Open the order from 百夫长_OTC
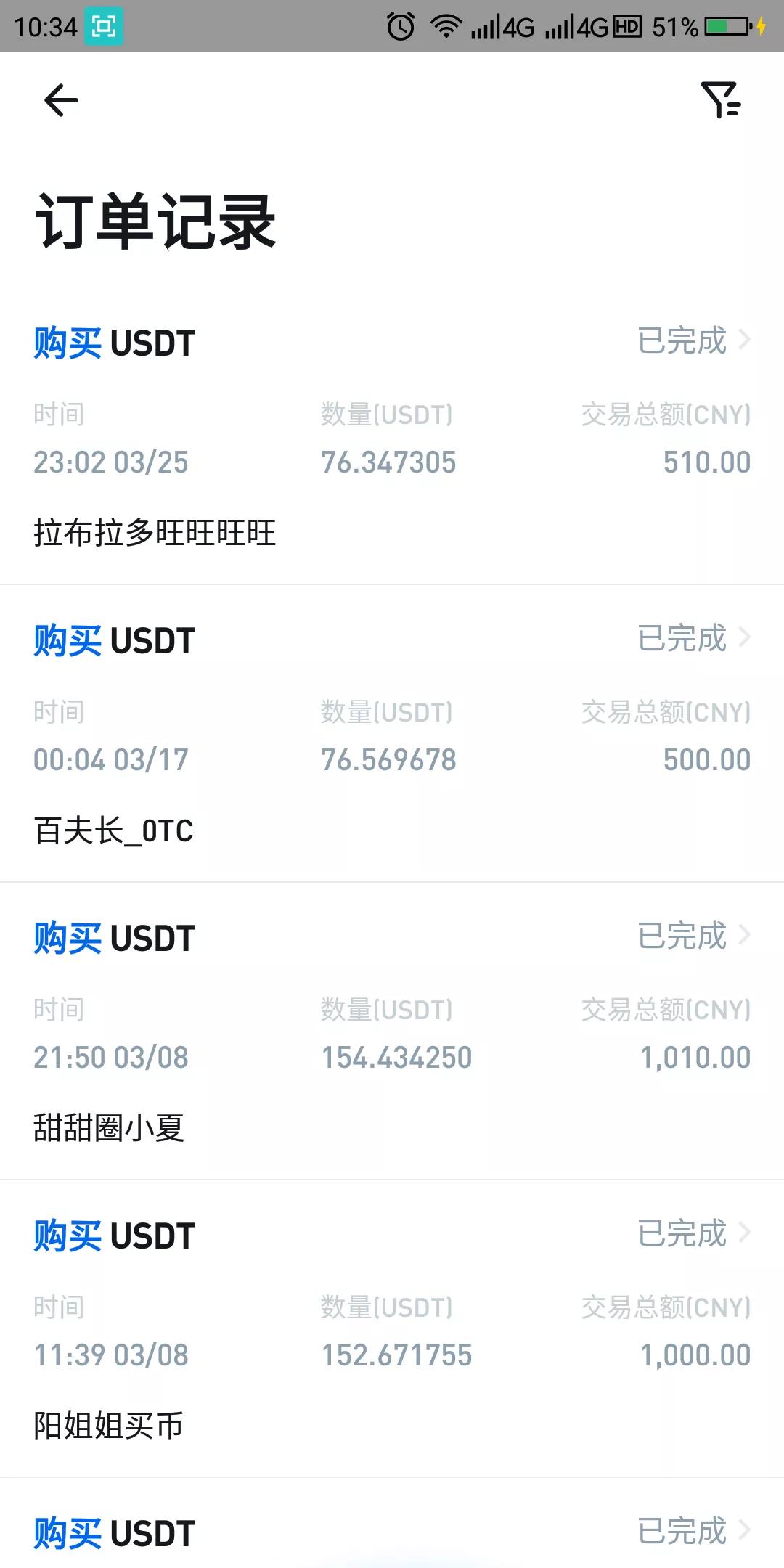784x1568 pixels. tap(392, 735)
